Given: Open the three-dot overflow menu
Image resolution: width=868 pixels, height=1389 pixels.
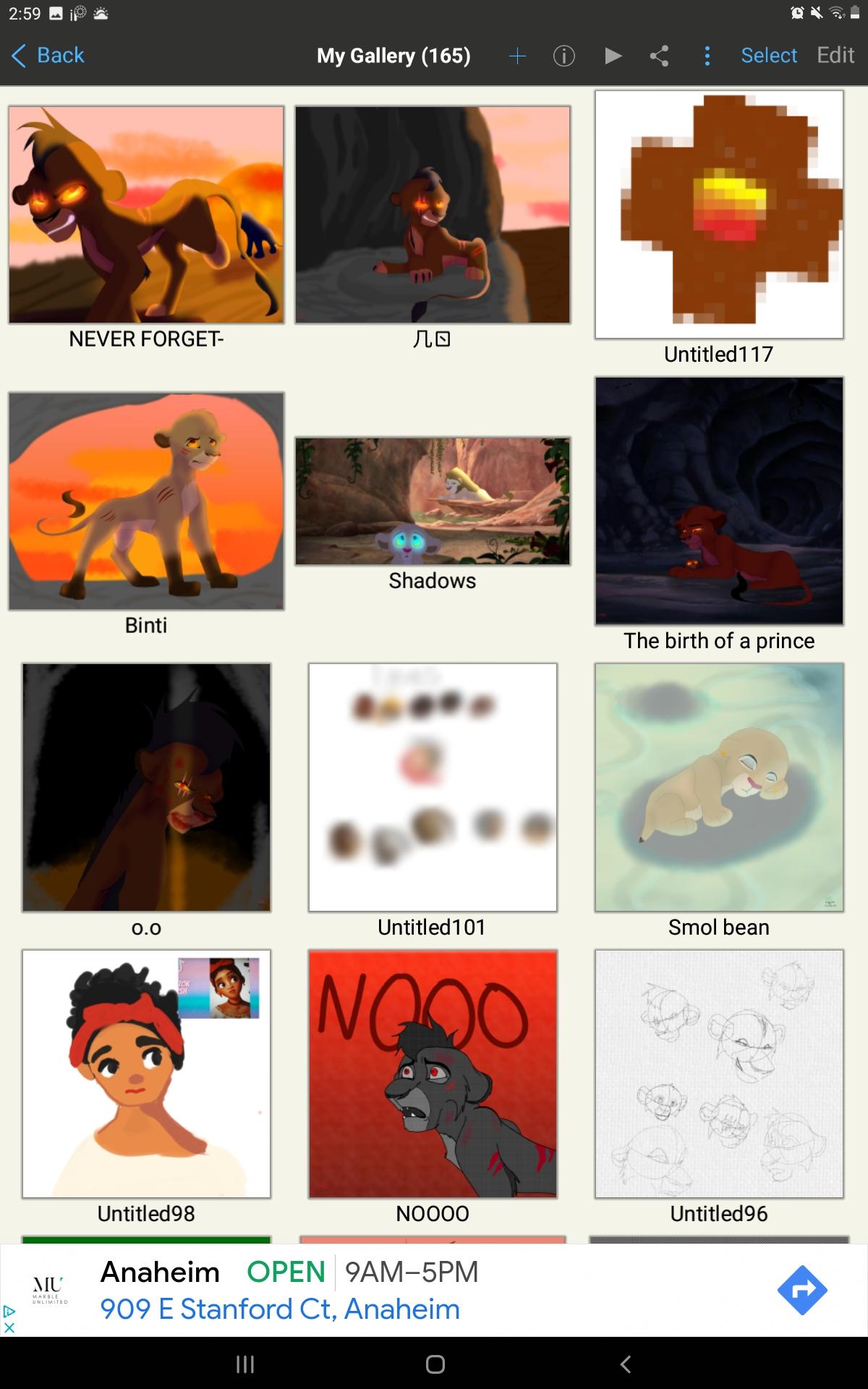Looking at the screenshot, I should 707,56.
